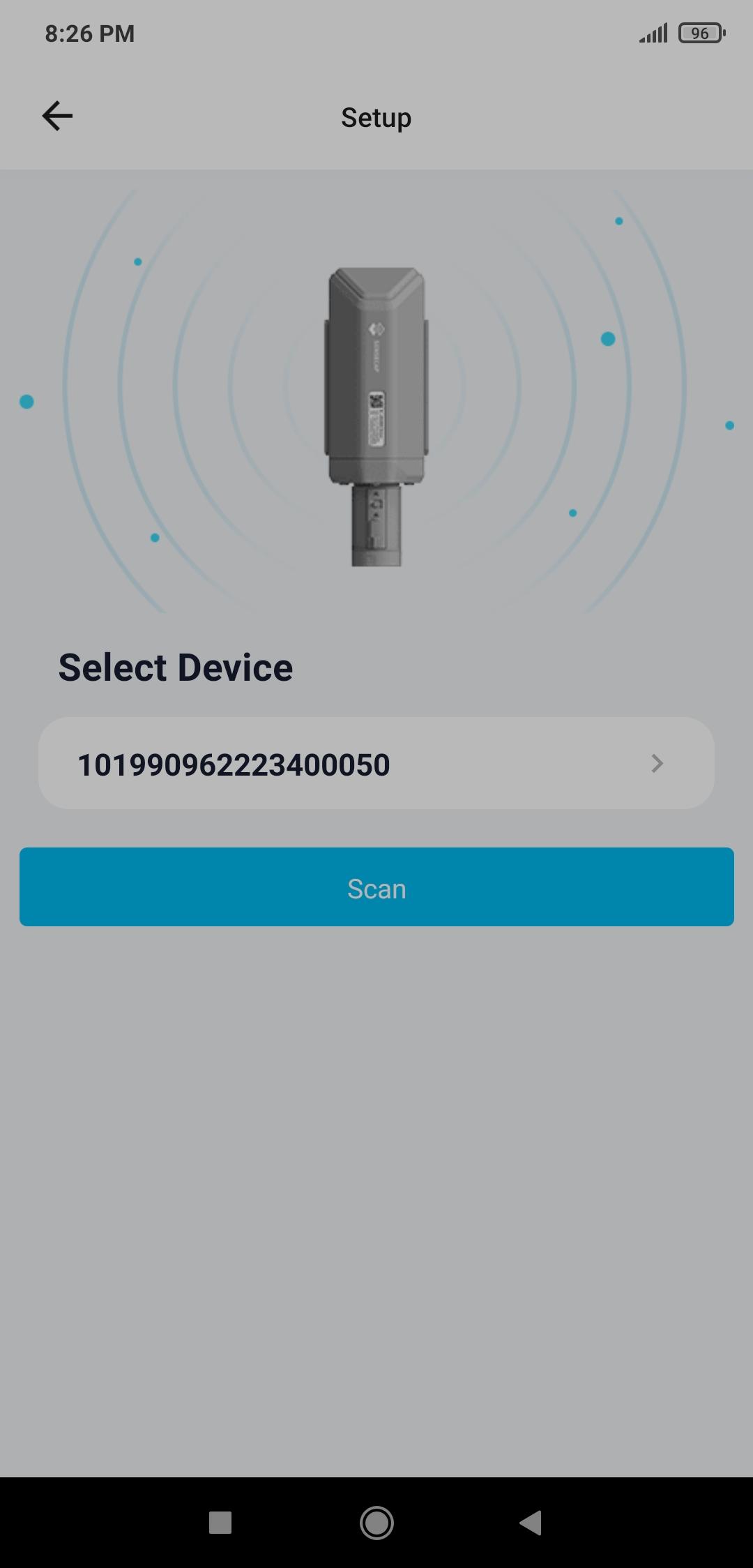Go to the system home screen
Viewport: 753px width, 1568px height.
point(376,1522)
